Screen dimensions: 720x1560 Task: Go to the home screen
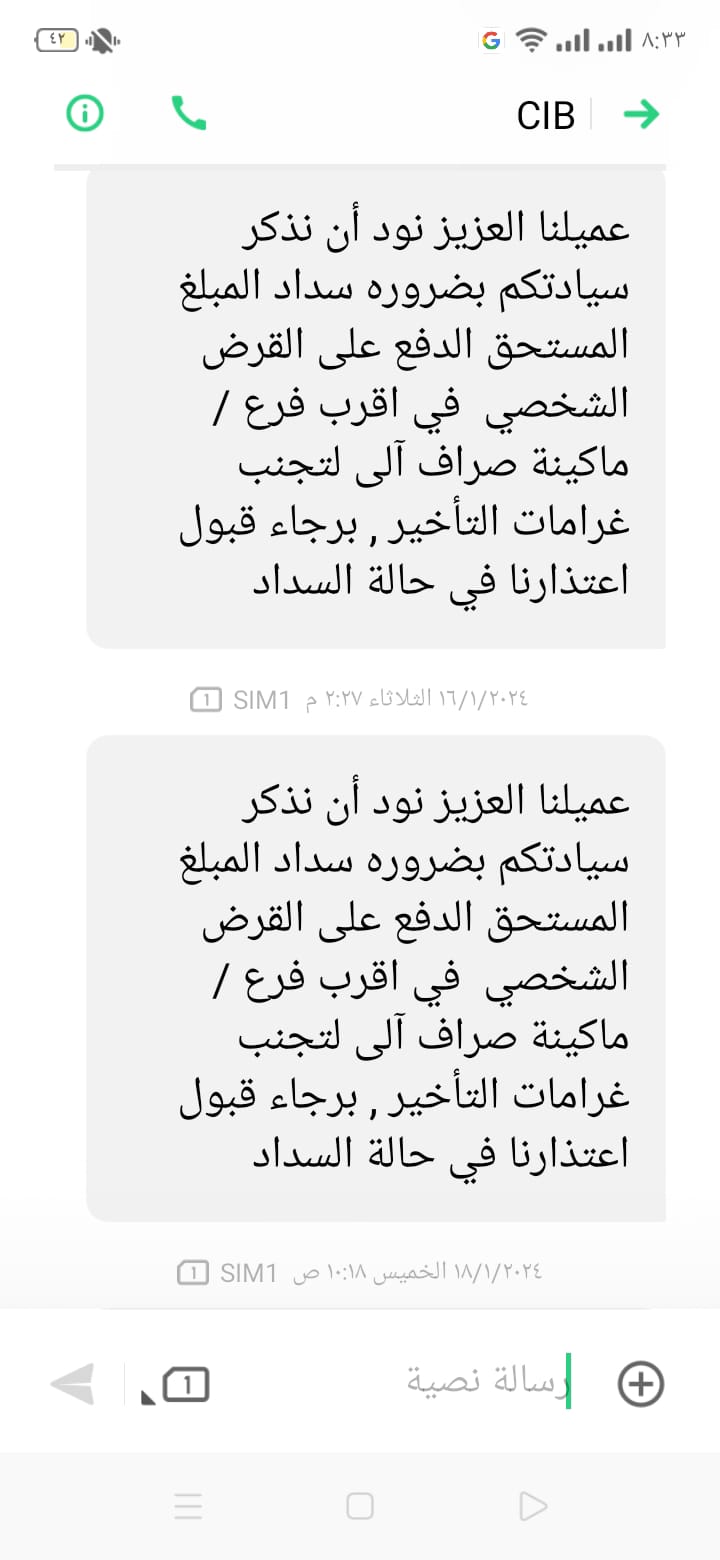[x=359, y=1506]
